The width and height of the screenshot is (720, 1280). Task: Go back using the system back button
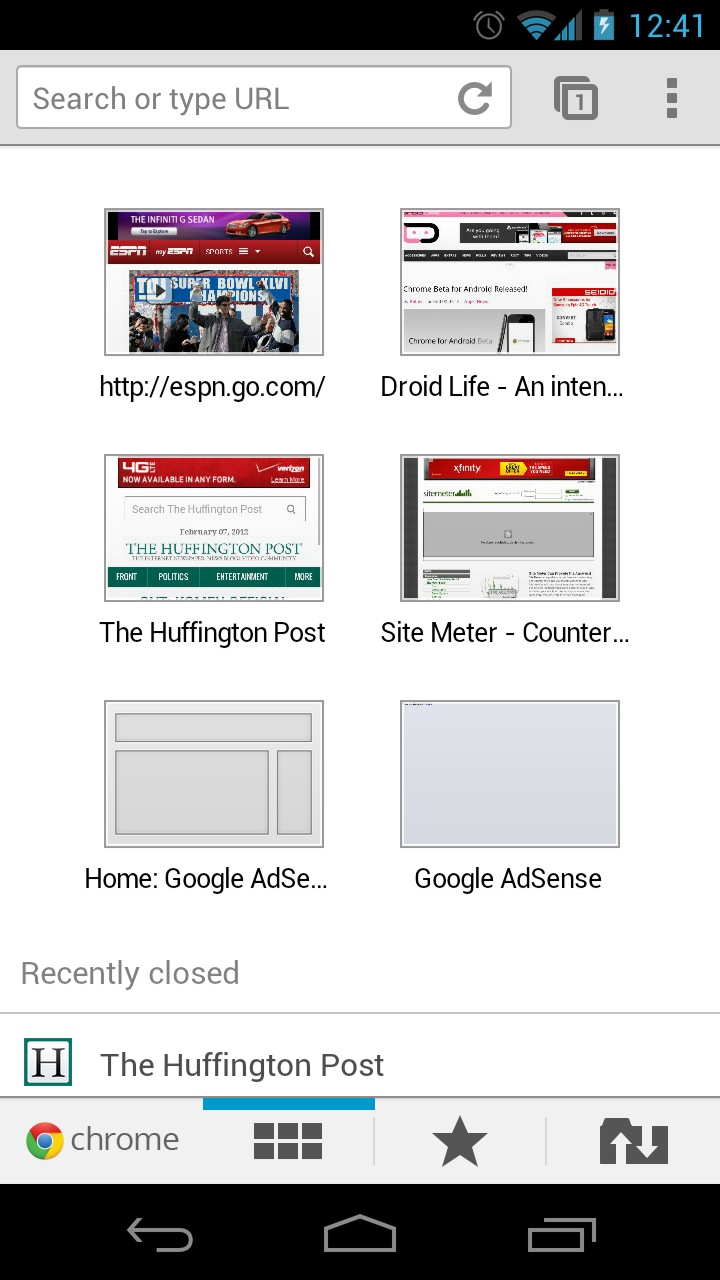[160, 1236]
